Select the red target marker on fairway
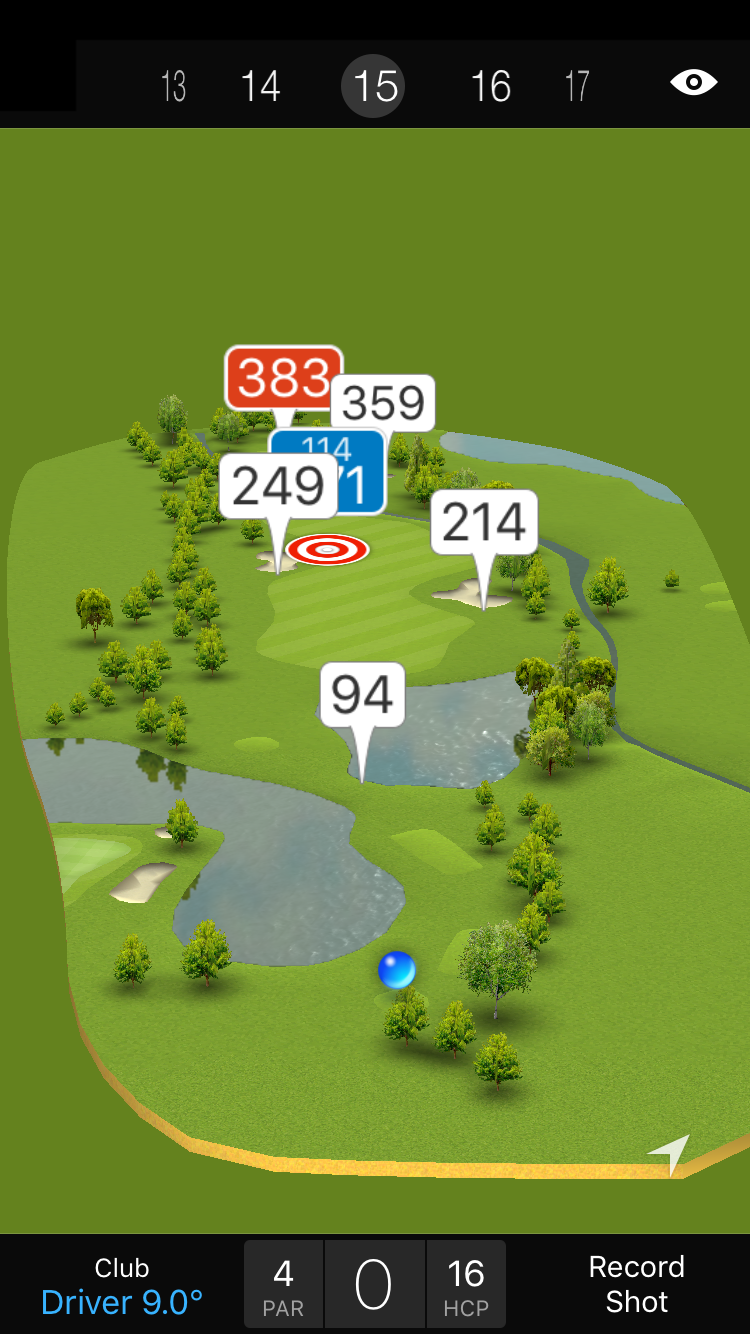The width and height of the screenshot is (750, 1334). click(327, 549)
